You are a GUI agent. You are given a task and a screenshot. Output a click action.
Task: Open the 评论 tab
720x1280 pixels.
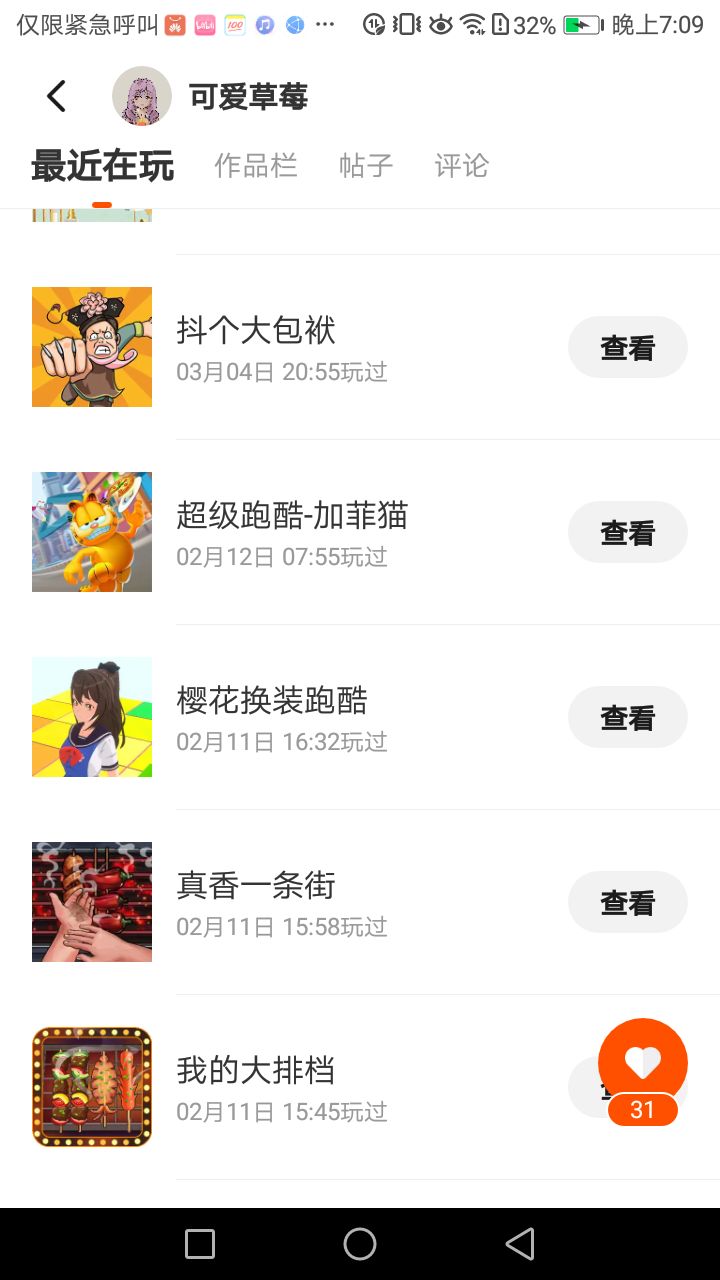pos(462,165)
